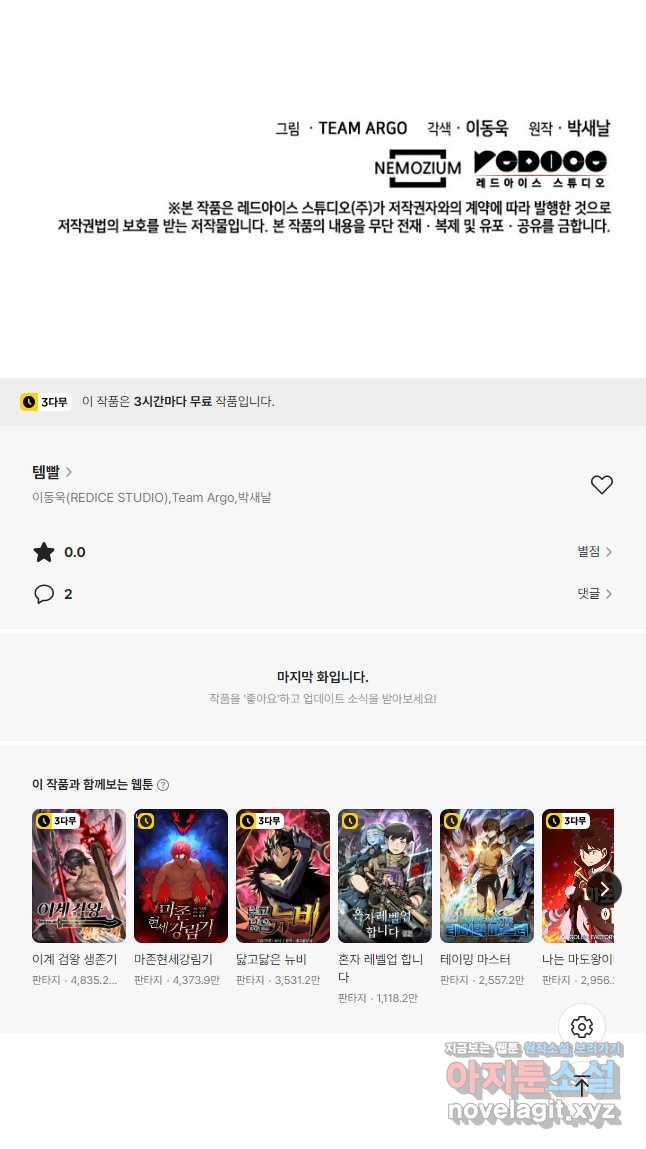Open 이계 검왕 생존기 webtoon
The image size is (646, 1149).
point(79,877)
